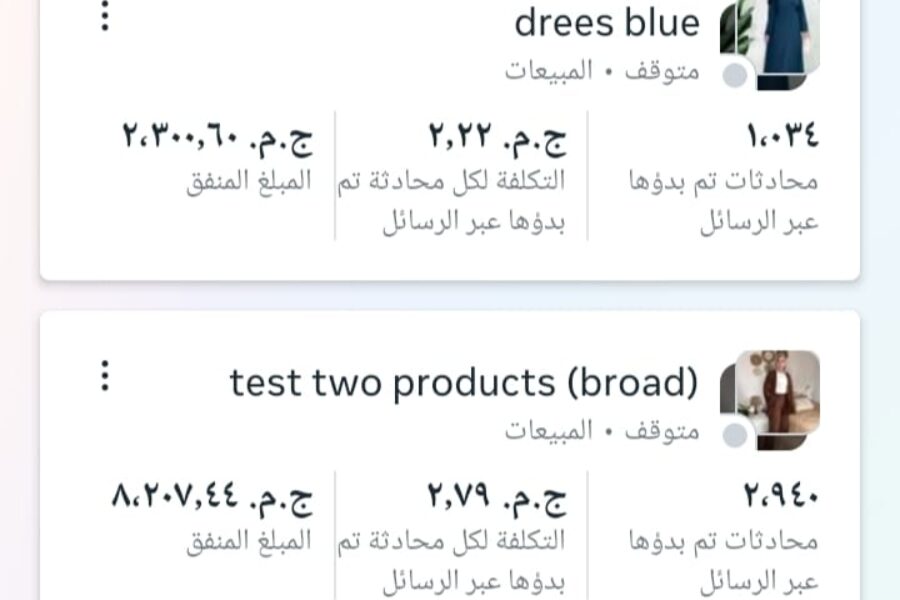The image size is (900, 600).
Task: Open overflow menu for drees blue campaign
Action: (x=105, y=16)
